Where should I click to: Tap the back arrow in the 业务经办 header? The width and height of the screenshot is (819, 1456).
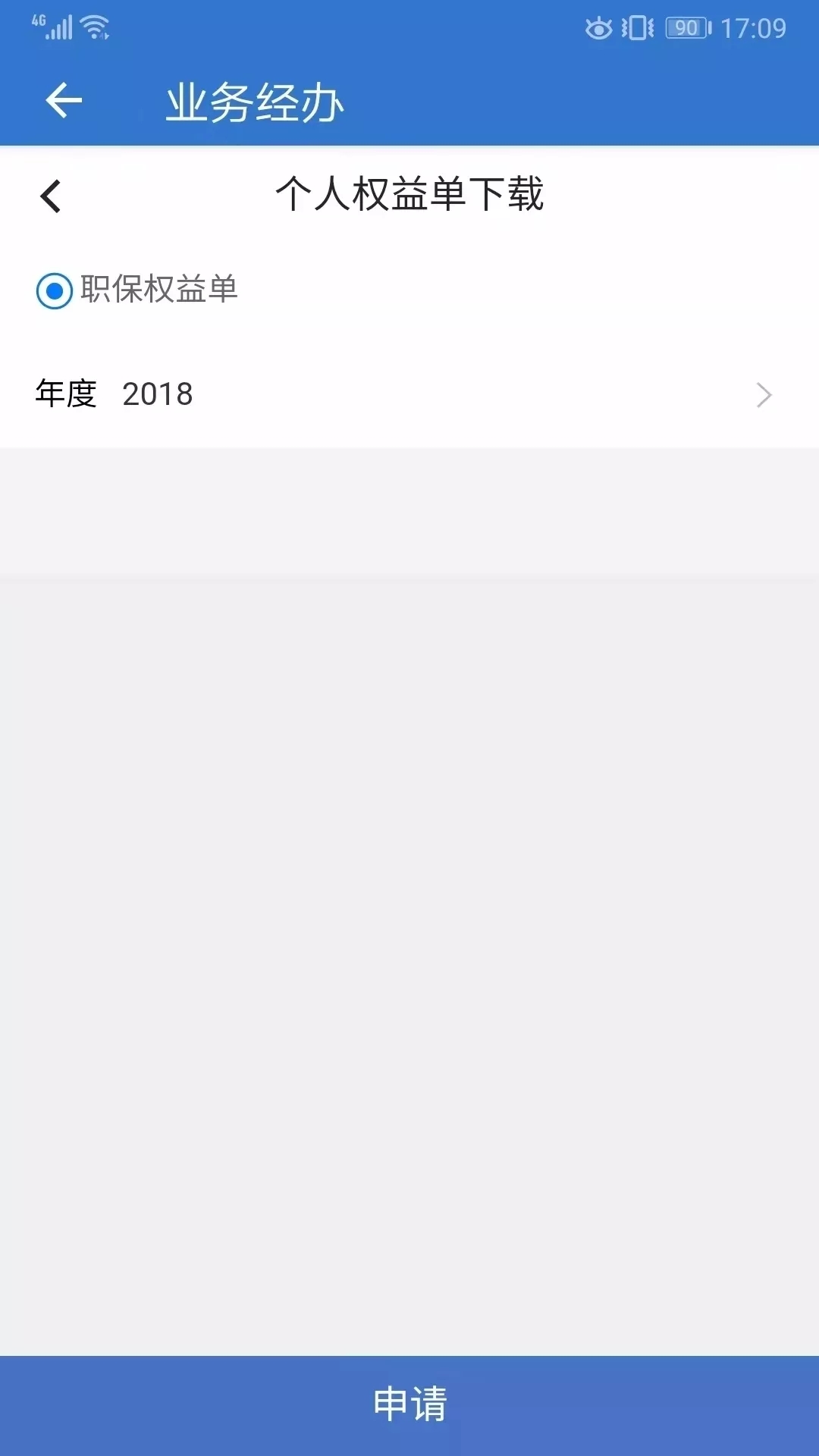coord(64,101)
